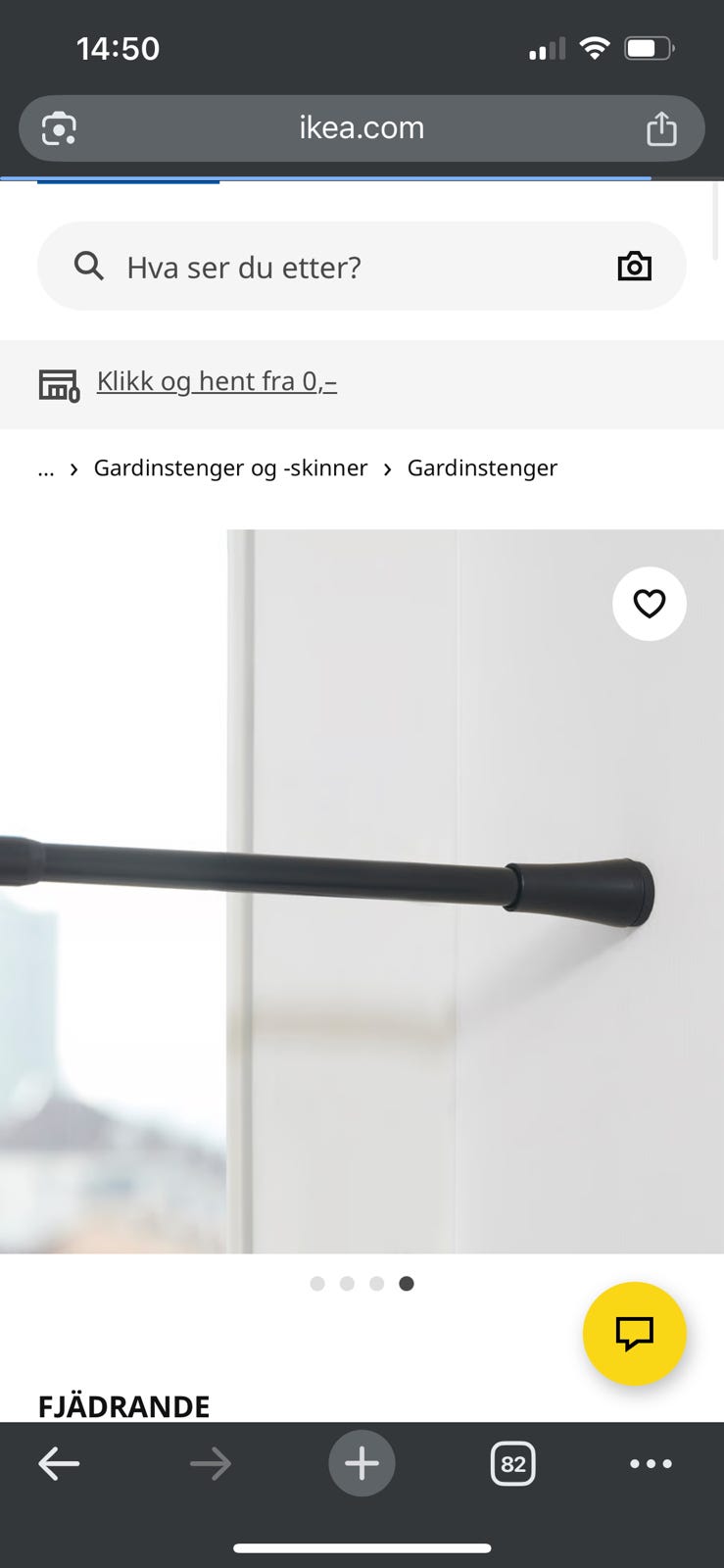Image resolution: width=724 pixels, height=1568 pixels.
Task: Select the first carousel dot indicator
Action: (x=316, y=1283)
